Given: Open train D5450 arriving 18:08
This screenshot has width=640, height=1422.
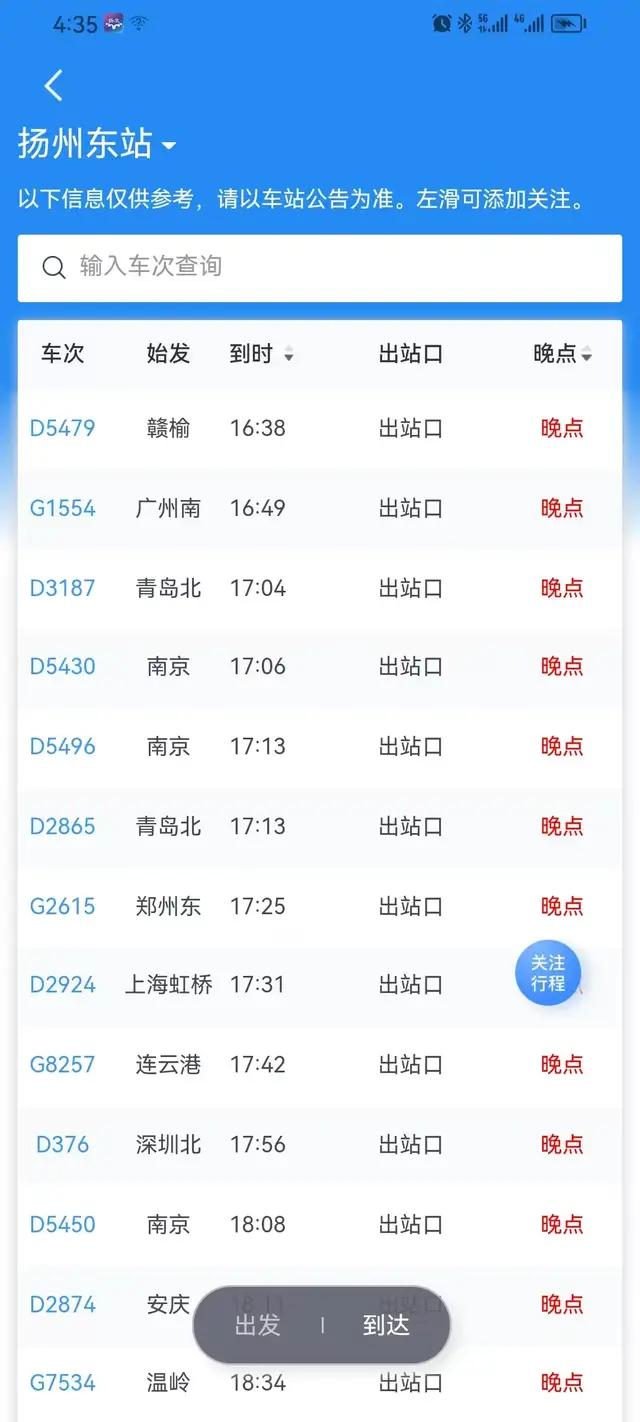Looking at the screenshot, I should pos(62,1225).
